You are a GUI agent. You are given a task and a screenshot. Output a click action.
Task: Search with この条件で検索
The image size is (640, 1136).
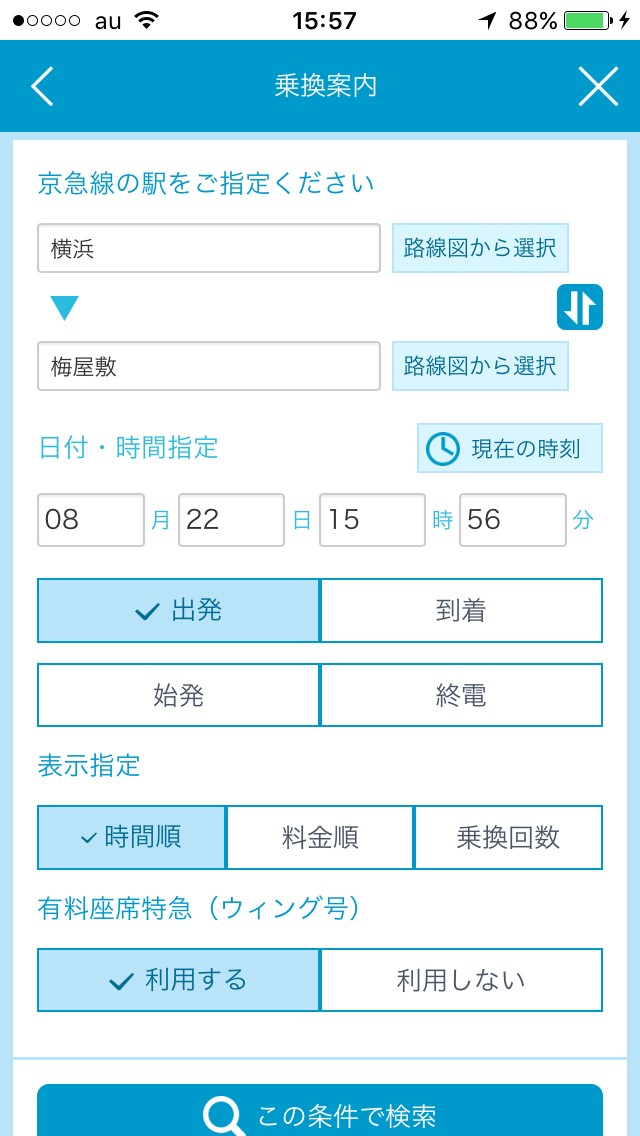click(320, 1110)
